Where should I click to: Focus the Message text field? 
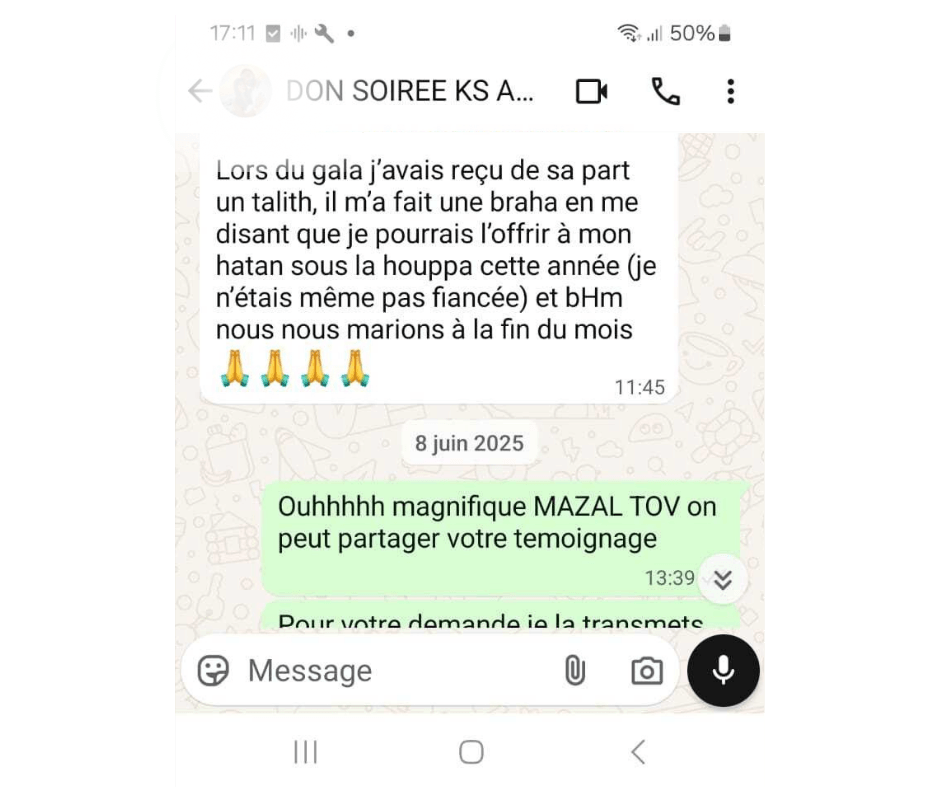[390, 671]
